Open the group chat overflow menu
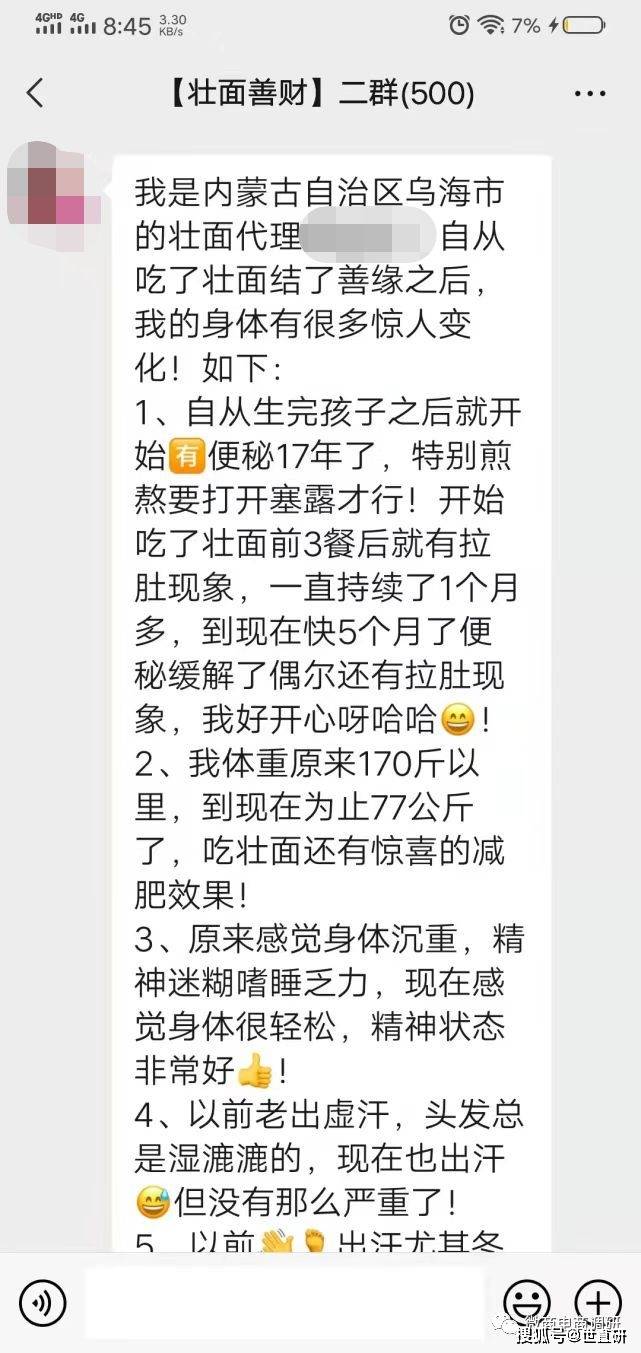The image size is (641, 1353). tap(590, 93)
